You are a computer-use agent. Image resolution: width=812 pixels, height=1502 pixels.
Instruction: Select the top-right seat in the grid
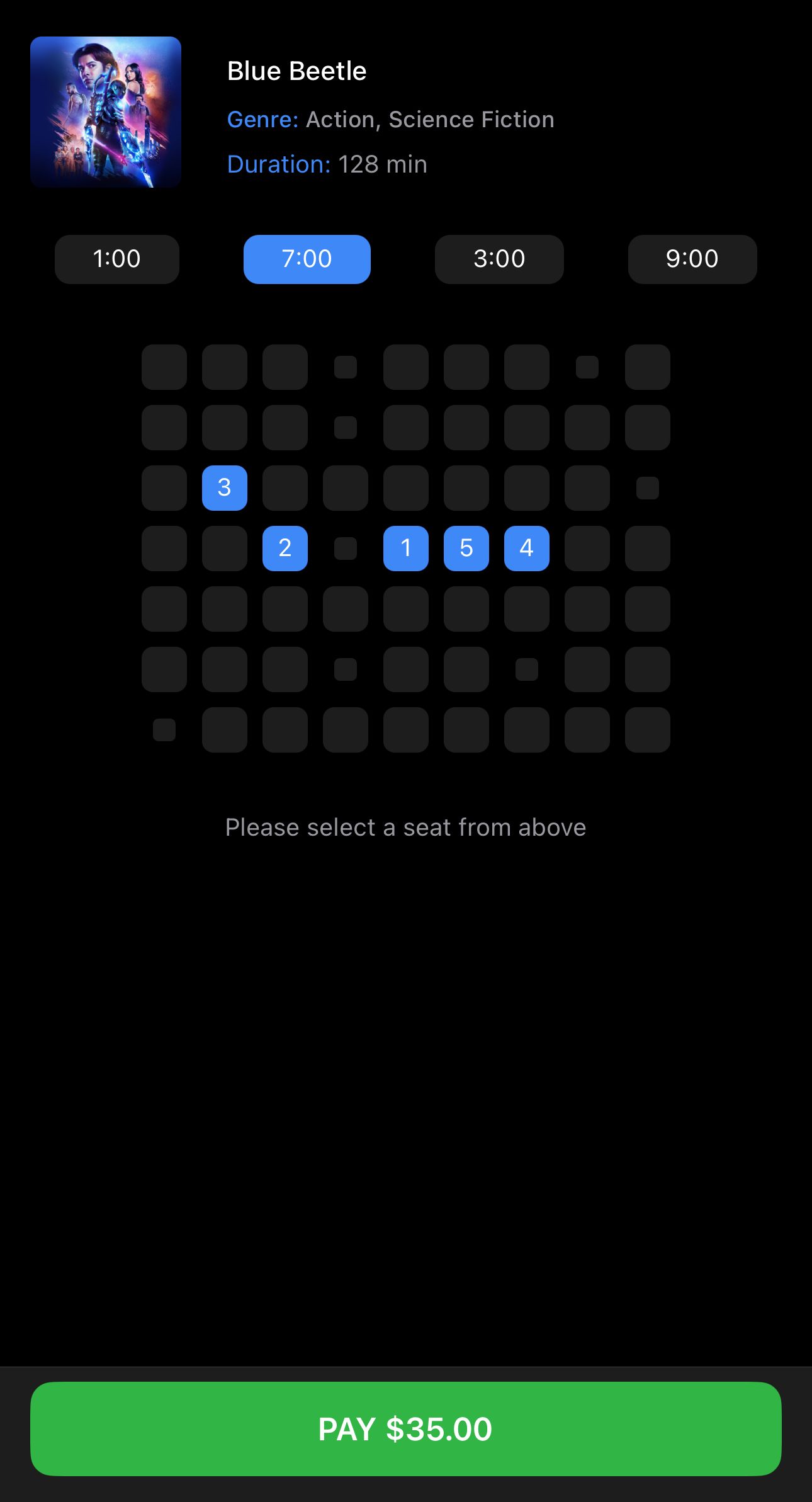coord(648,367)
